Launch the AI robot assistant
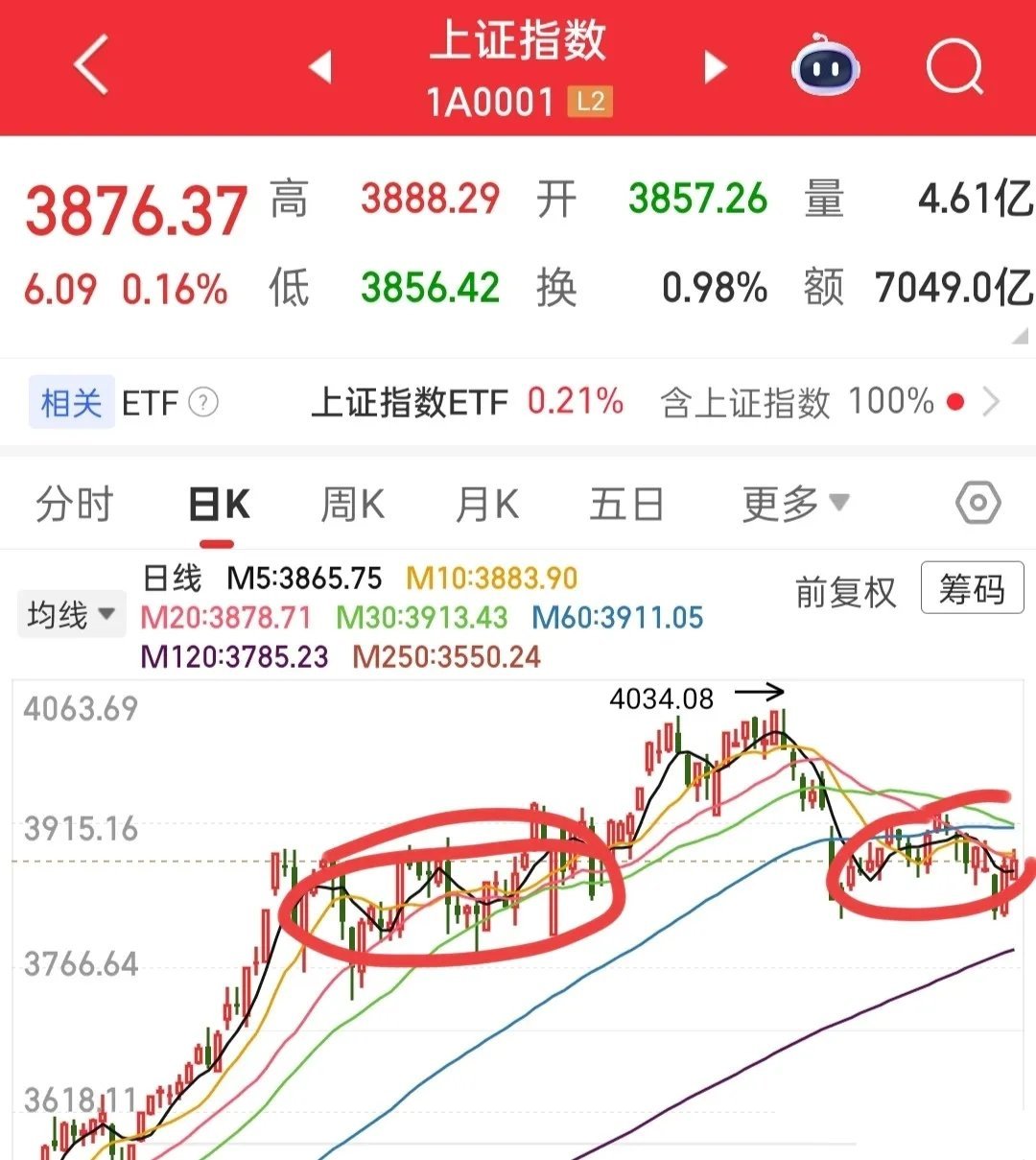The height and width of the screenshot is (1160, 1036). click(x=826, y=67)
